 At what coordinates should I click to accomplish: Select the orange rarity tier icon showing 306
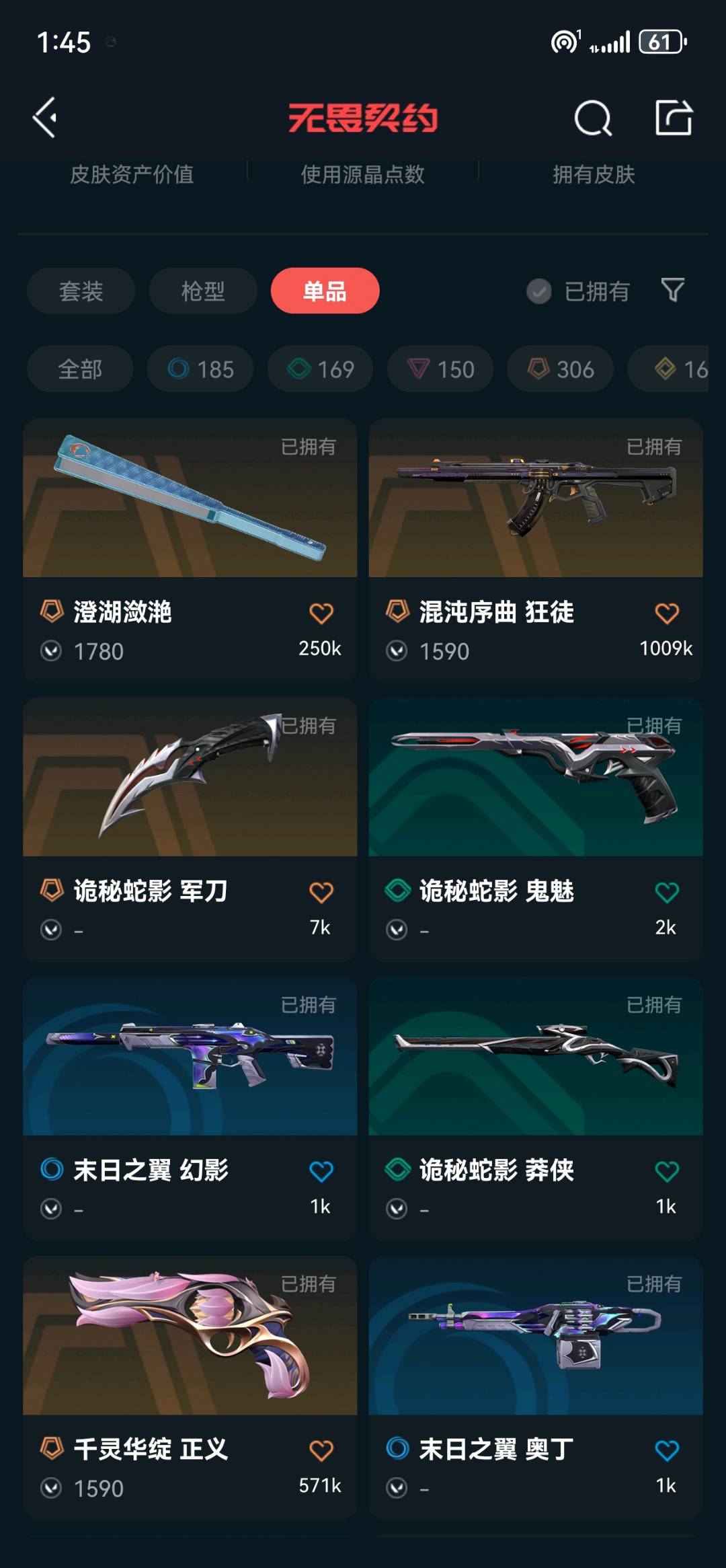point(559,369)
